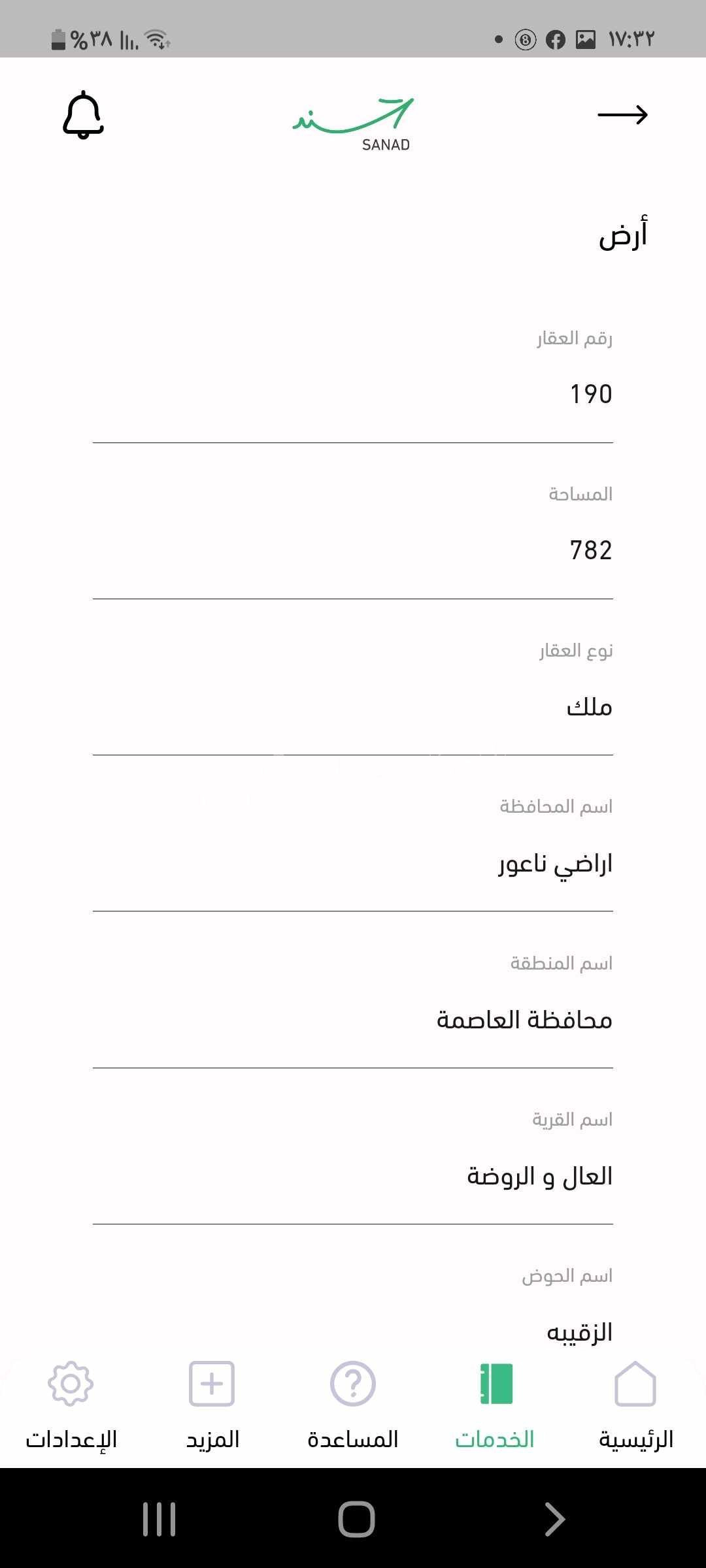
Task: Select the 'الخدمات' tab label
Action: (x=495, y=1437)
